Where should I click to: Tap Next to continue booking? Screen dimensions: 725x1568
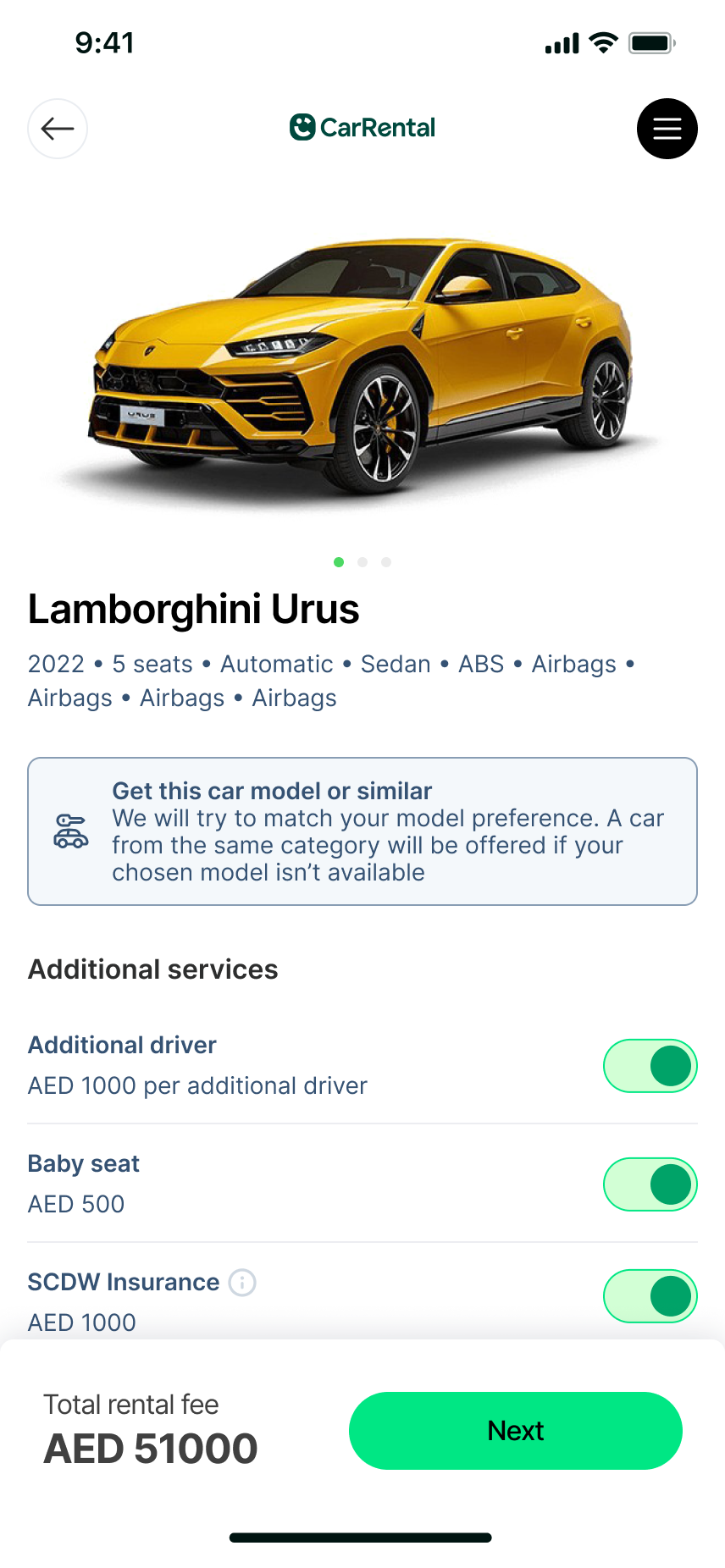point(515,1431)
